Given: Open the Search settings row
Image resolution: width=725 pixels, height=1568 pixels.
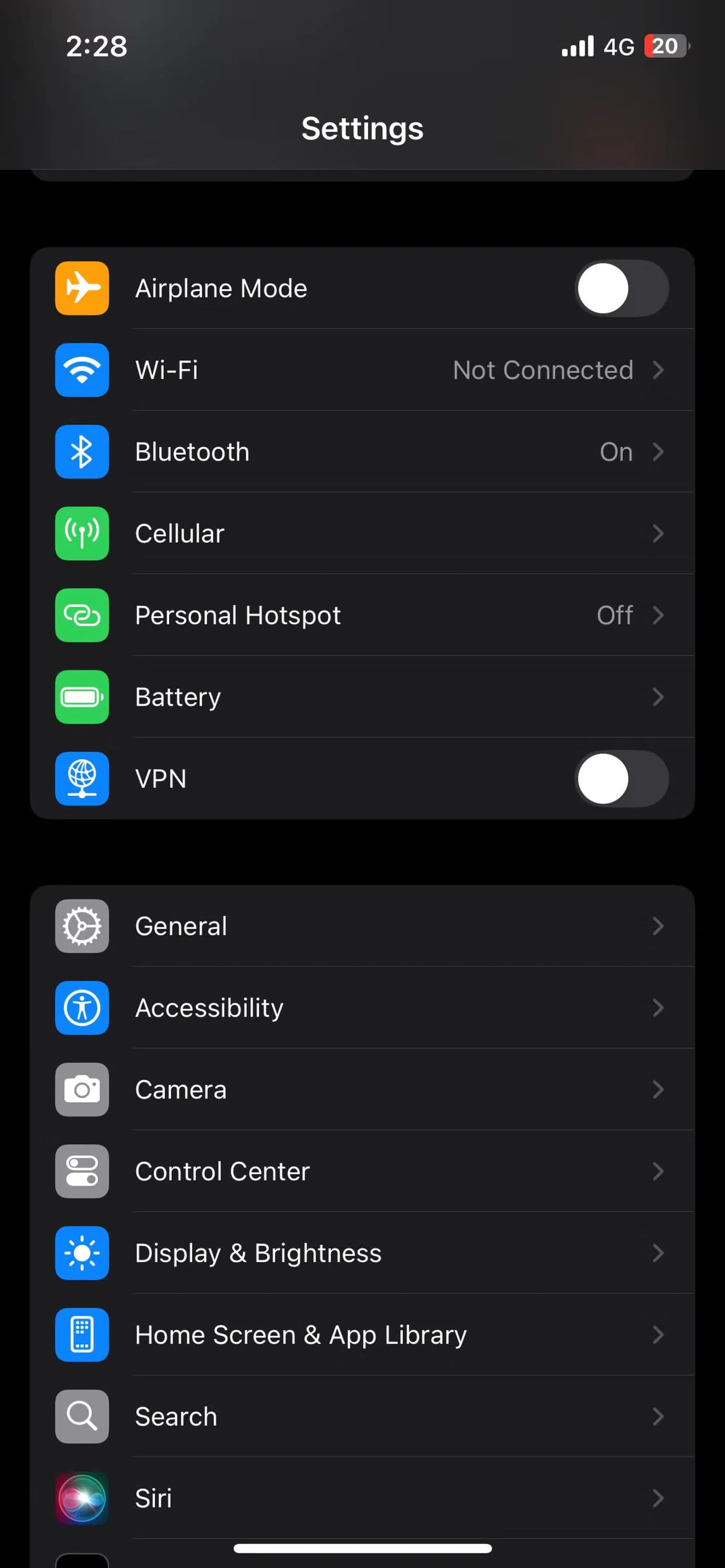Looking at the screenshot, I should coord(362,1416).
